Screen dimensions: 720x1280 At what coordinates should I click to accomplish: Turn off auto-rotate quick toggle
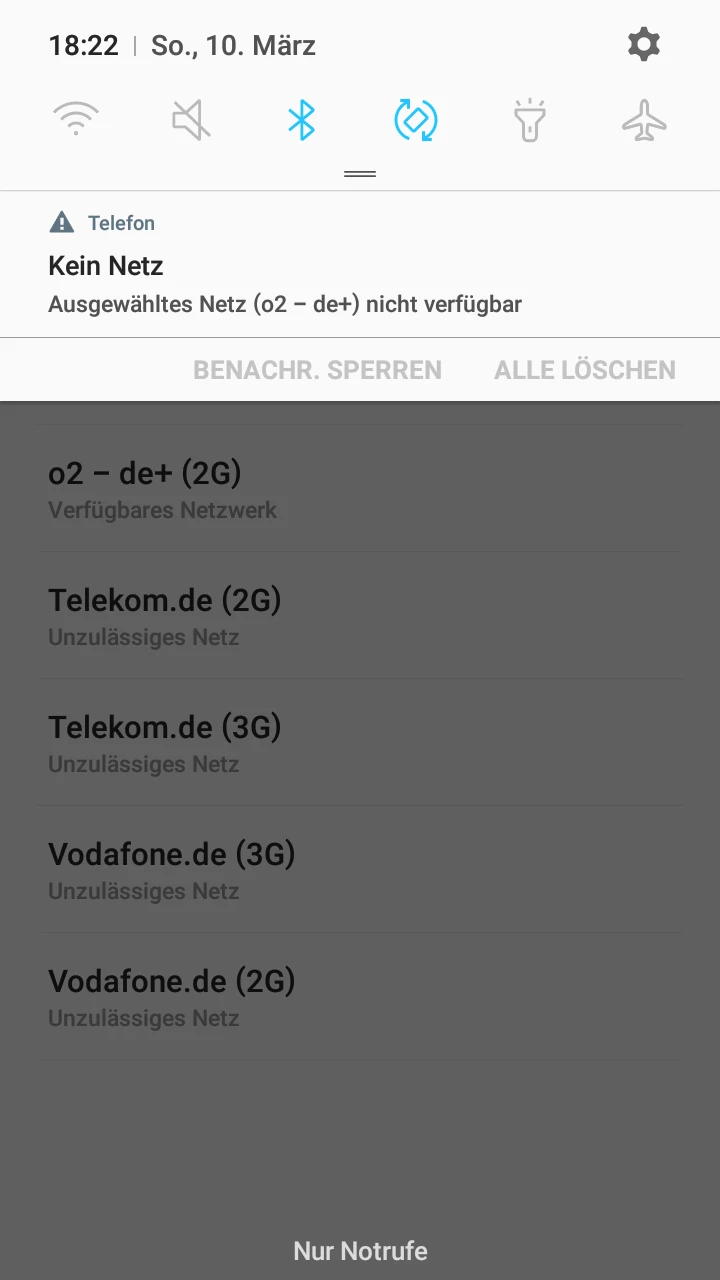(416, 121)
